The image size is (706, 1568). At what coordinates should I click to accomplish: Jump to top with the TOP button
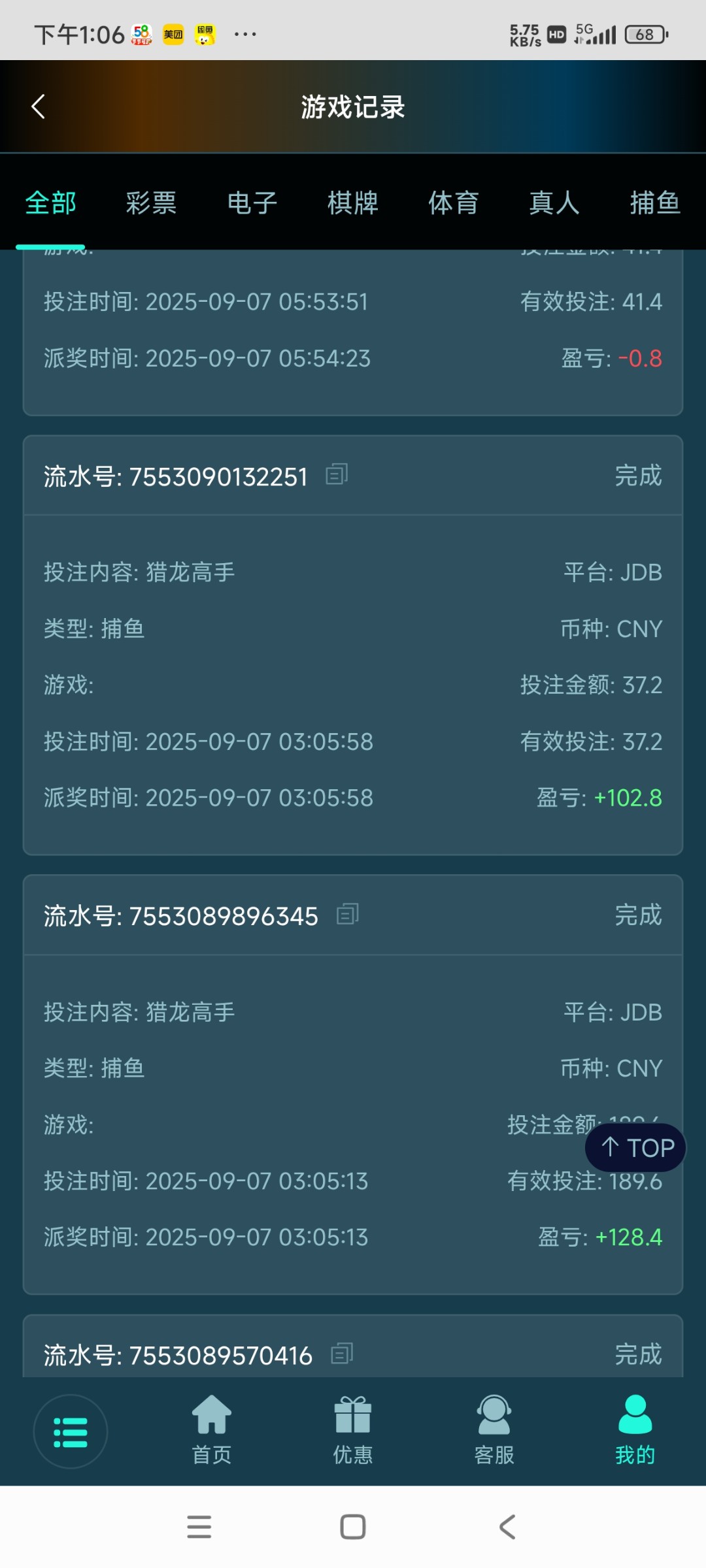coord(636,1147)
